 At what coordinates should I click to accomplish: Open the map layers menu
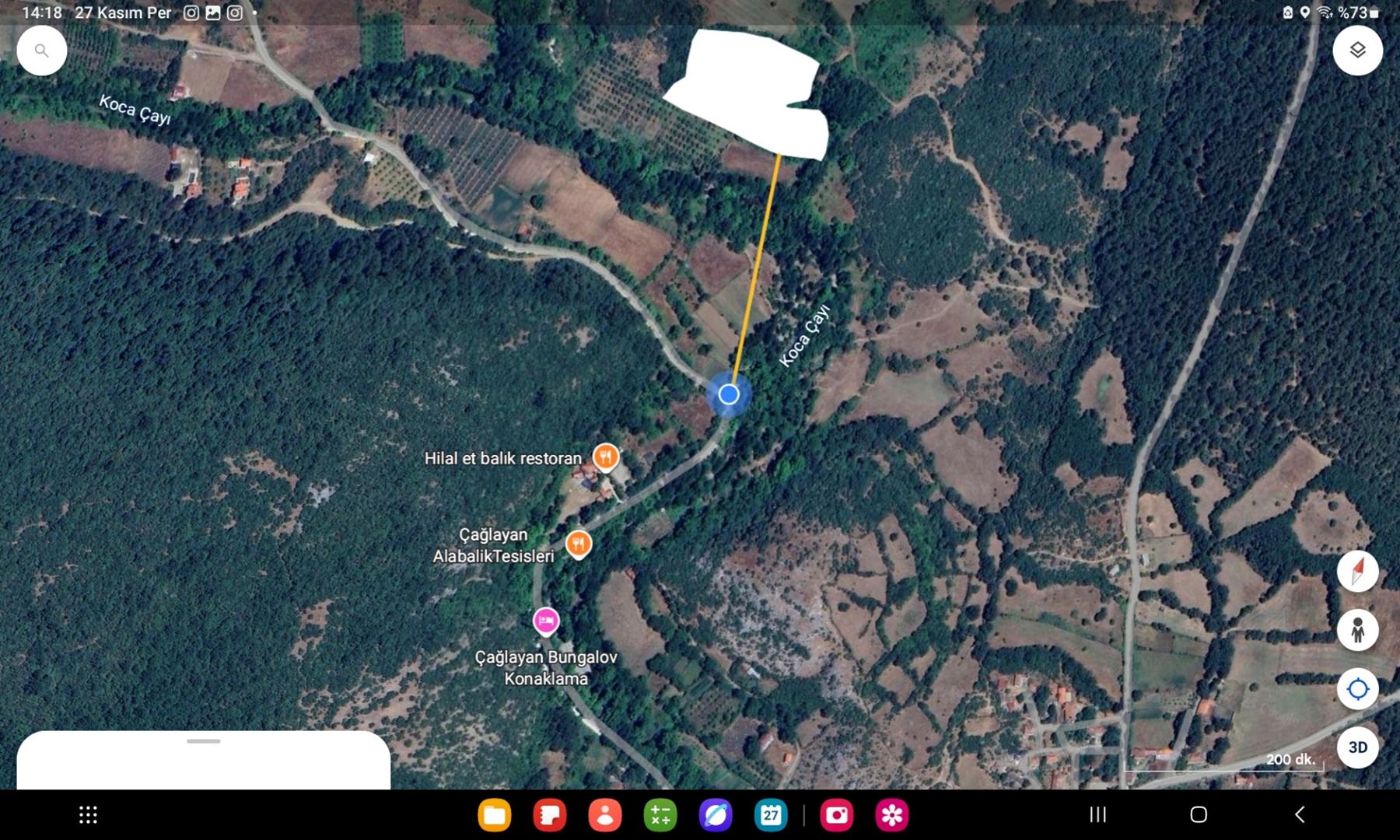pyautogui.click(x=1357, y=51)
